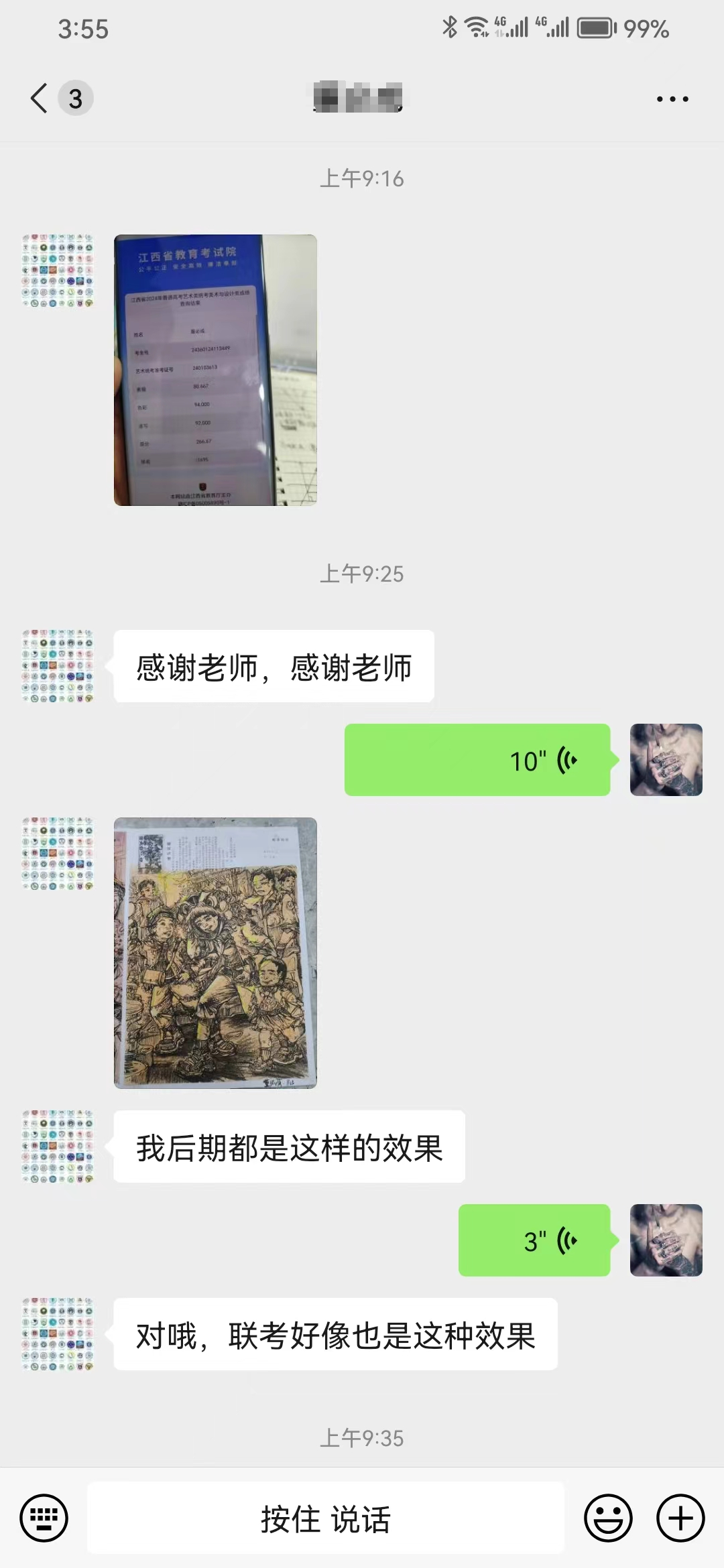Image resolution: width=724 pixels, height=1568 pixels.
Task: Tap the contact's avatar beside 感谢老师
Action: [x=58, y=666]
